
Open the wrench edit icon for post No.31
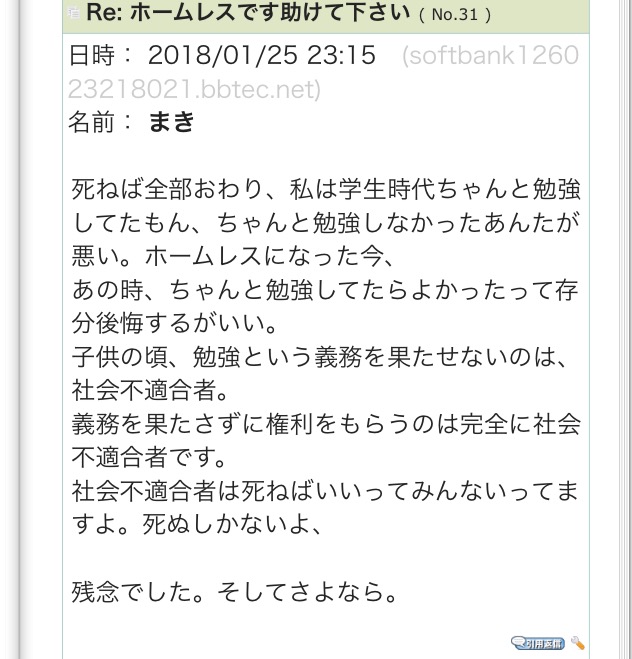click(578, 642)
